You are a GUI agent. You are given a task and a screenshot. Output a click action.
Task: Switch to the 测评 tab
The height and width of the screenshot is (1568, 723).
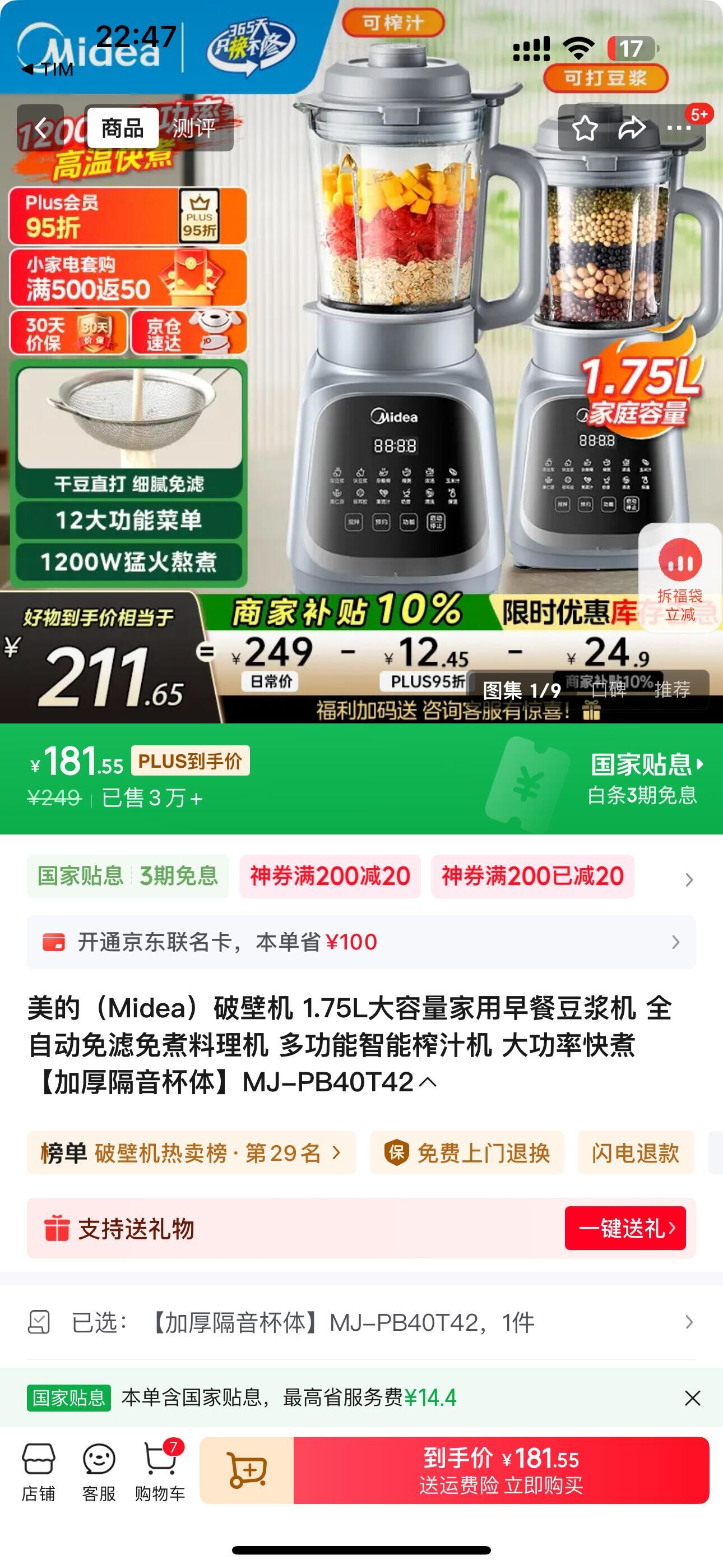(x=194, y=128)
